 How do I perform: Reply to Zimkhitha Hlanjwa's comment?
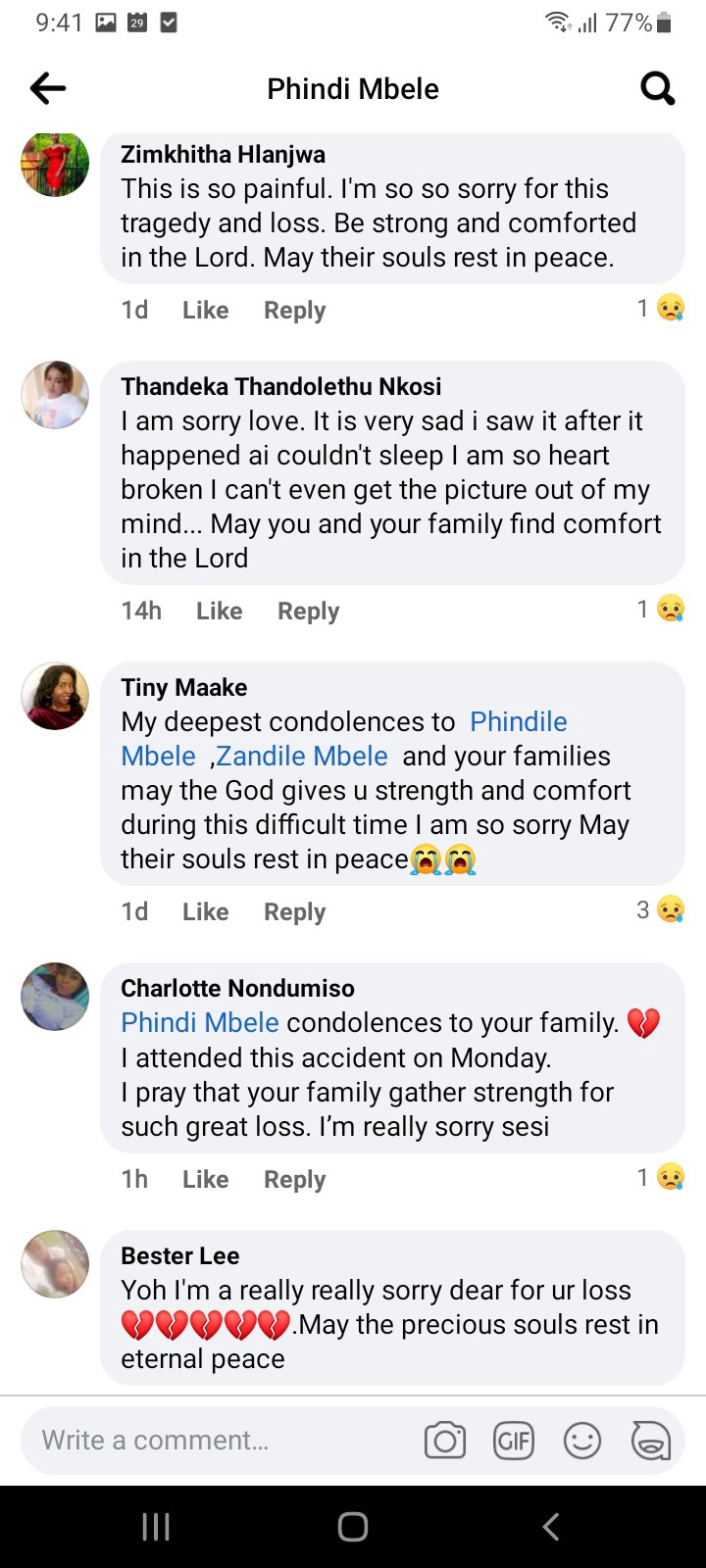point(294,310)
